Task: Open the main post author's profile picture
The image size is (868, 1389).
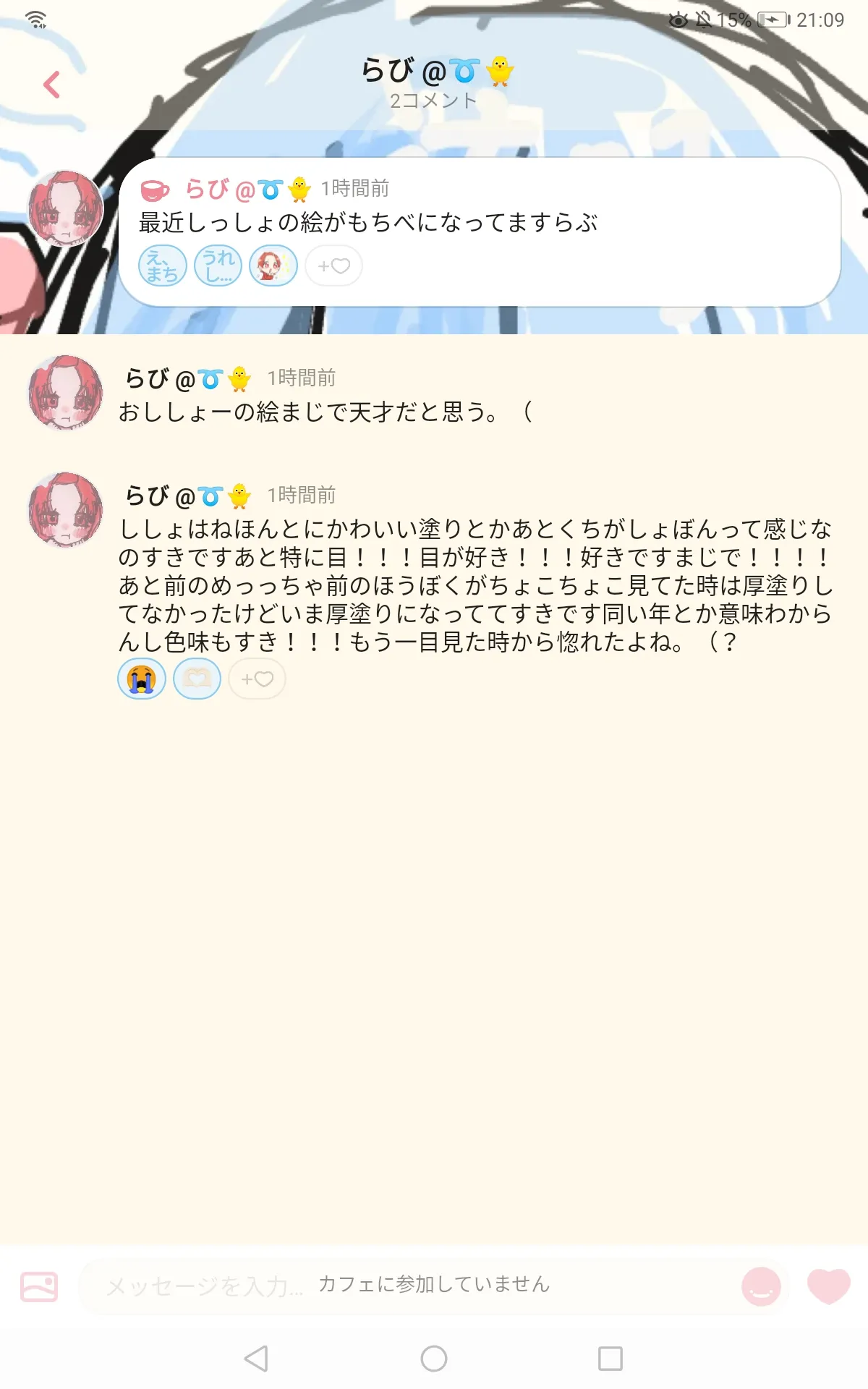Action: click(65, 208)
